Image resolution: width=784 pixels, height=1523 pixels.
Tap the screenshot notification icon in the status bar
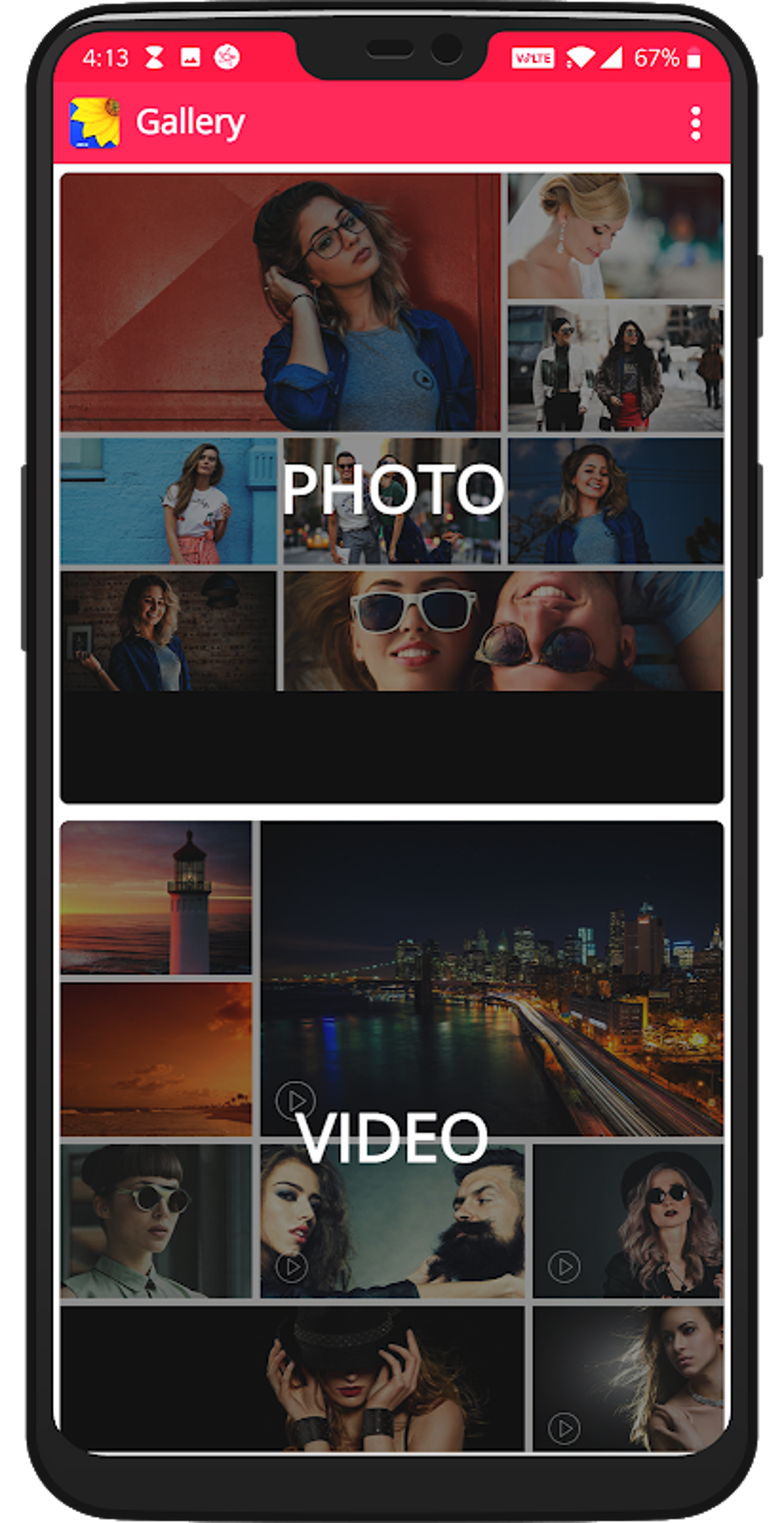tap(191, 55)
